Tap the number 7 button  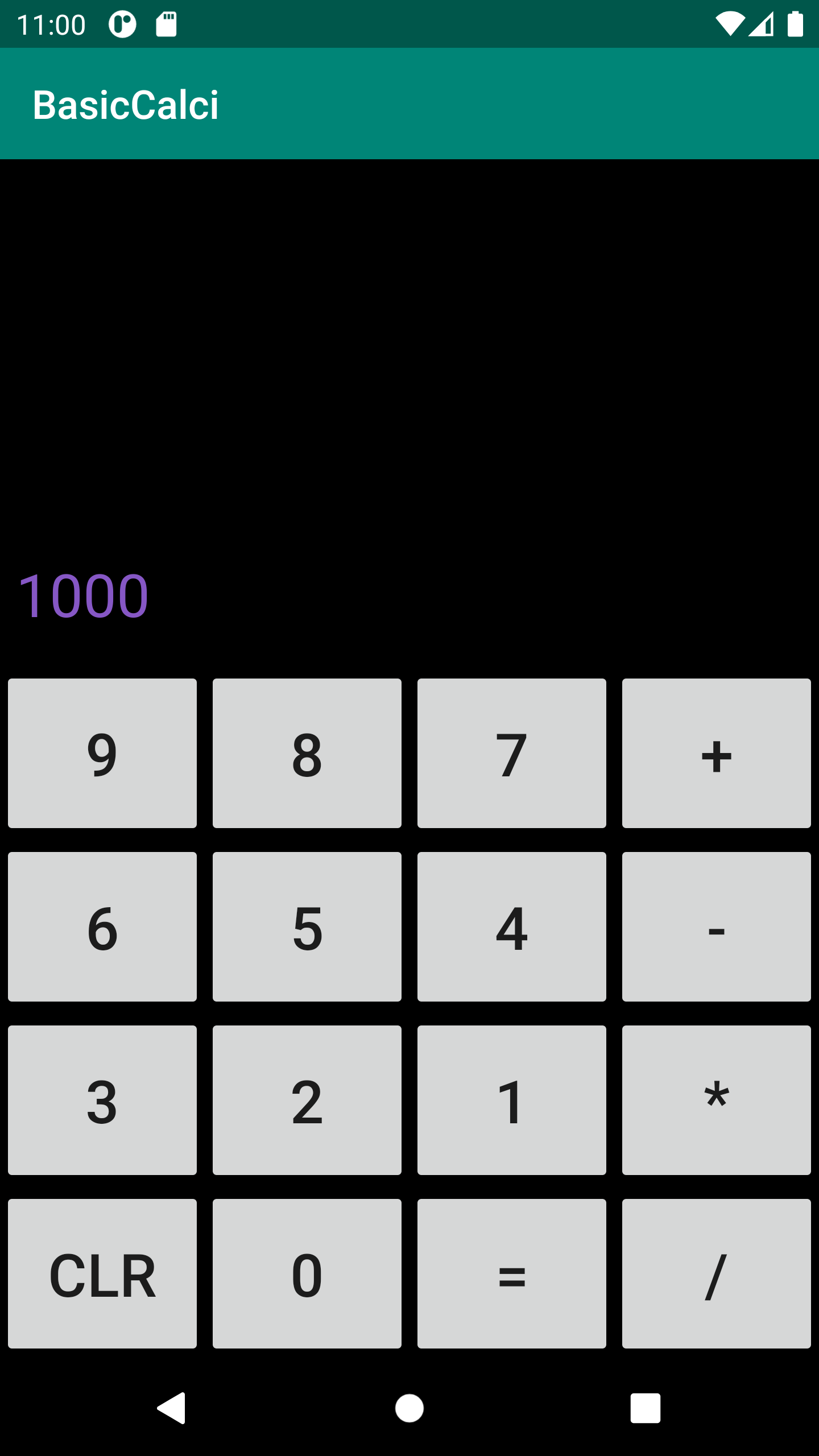click(512, 753)
